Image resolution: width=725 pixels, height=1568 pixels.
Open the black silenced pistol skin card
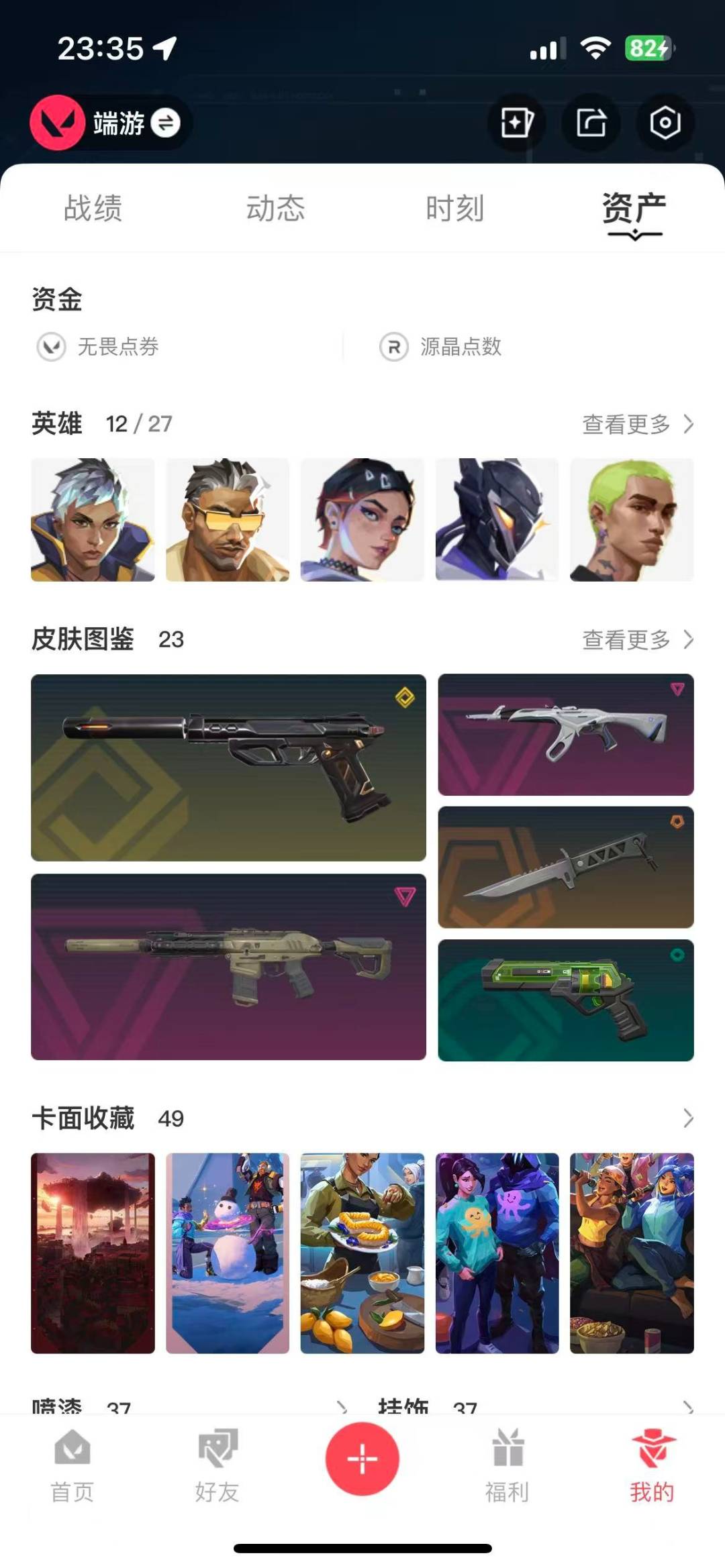(228, 768)
